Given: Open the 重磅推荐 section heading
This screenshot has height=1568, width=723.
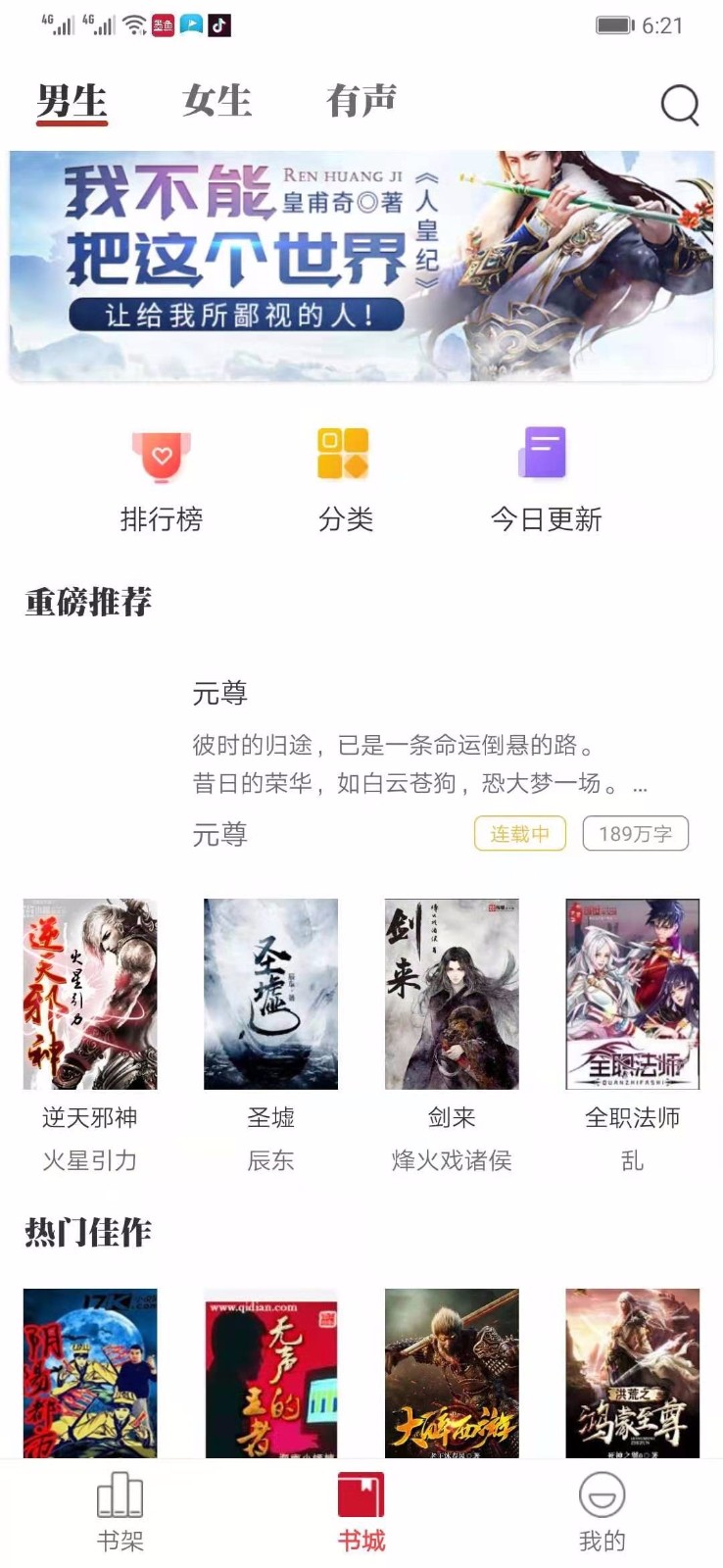Looking at the screenshot, I should 89,604.
